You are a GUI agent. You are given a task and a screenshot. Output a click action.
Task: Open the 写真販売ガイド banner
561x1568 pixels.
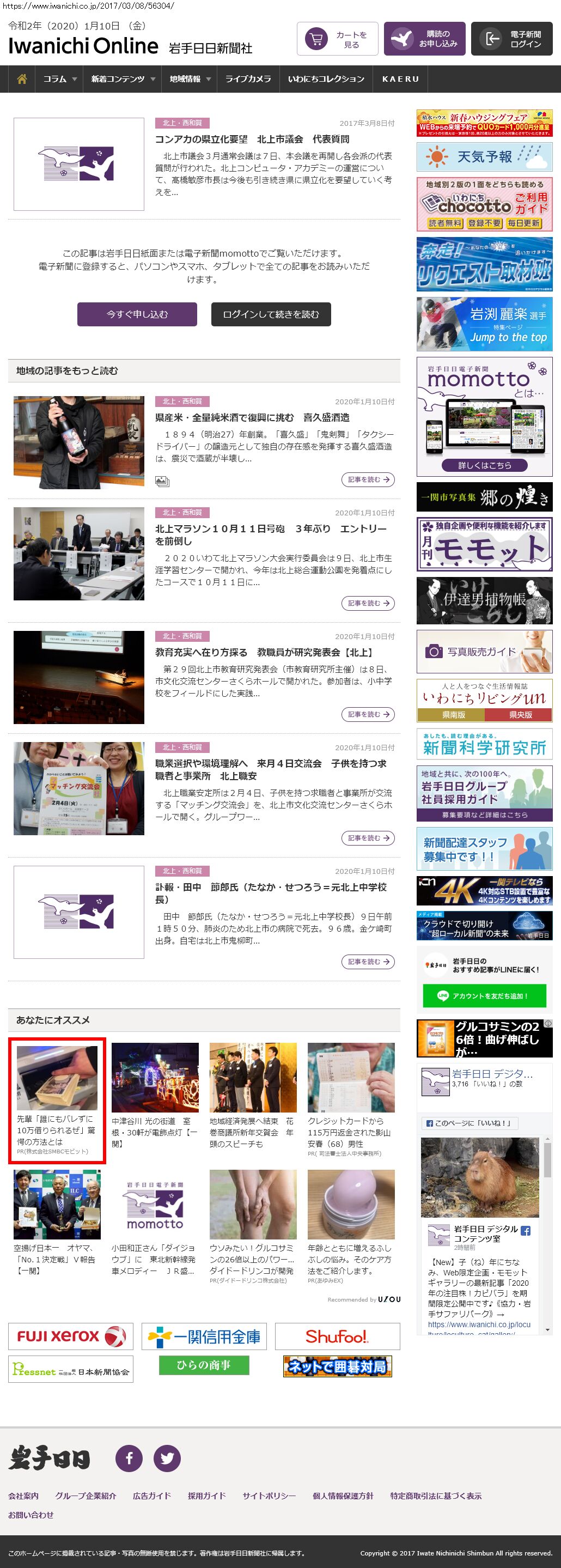click(x=484, y=651)
